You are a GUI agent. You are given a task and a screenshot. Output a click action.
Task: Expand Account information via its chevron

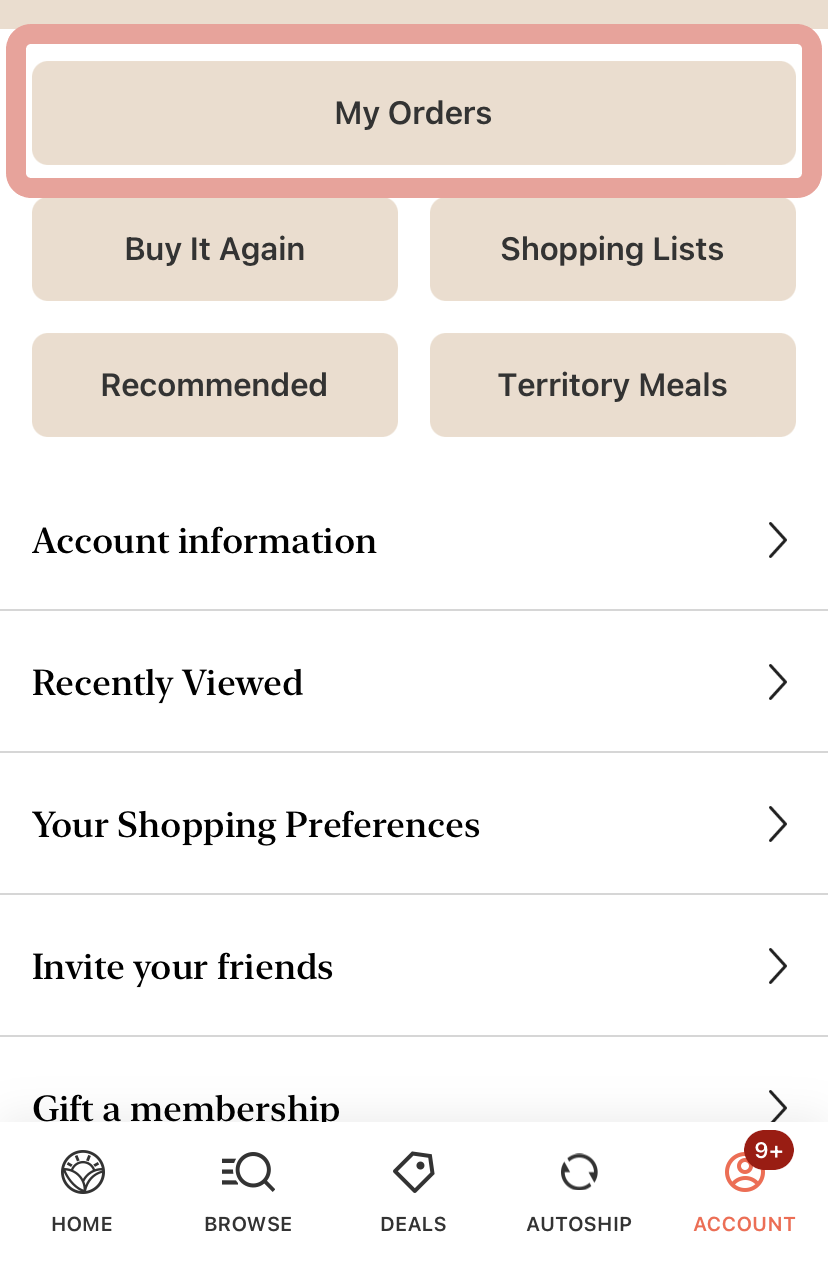pyautogui.click(x=778, y=540)
